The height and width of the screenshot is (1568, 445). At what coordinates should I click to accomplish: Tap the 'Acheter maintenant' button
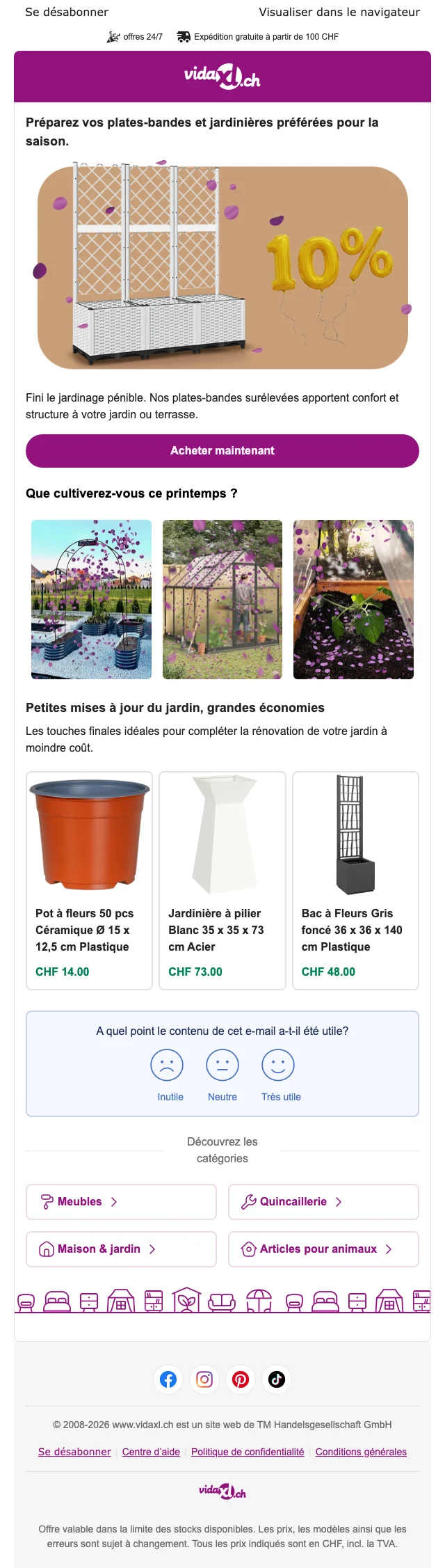click(222, 451)
